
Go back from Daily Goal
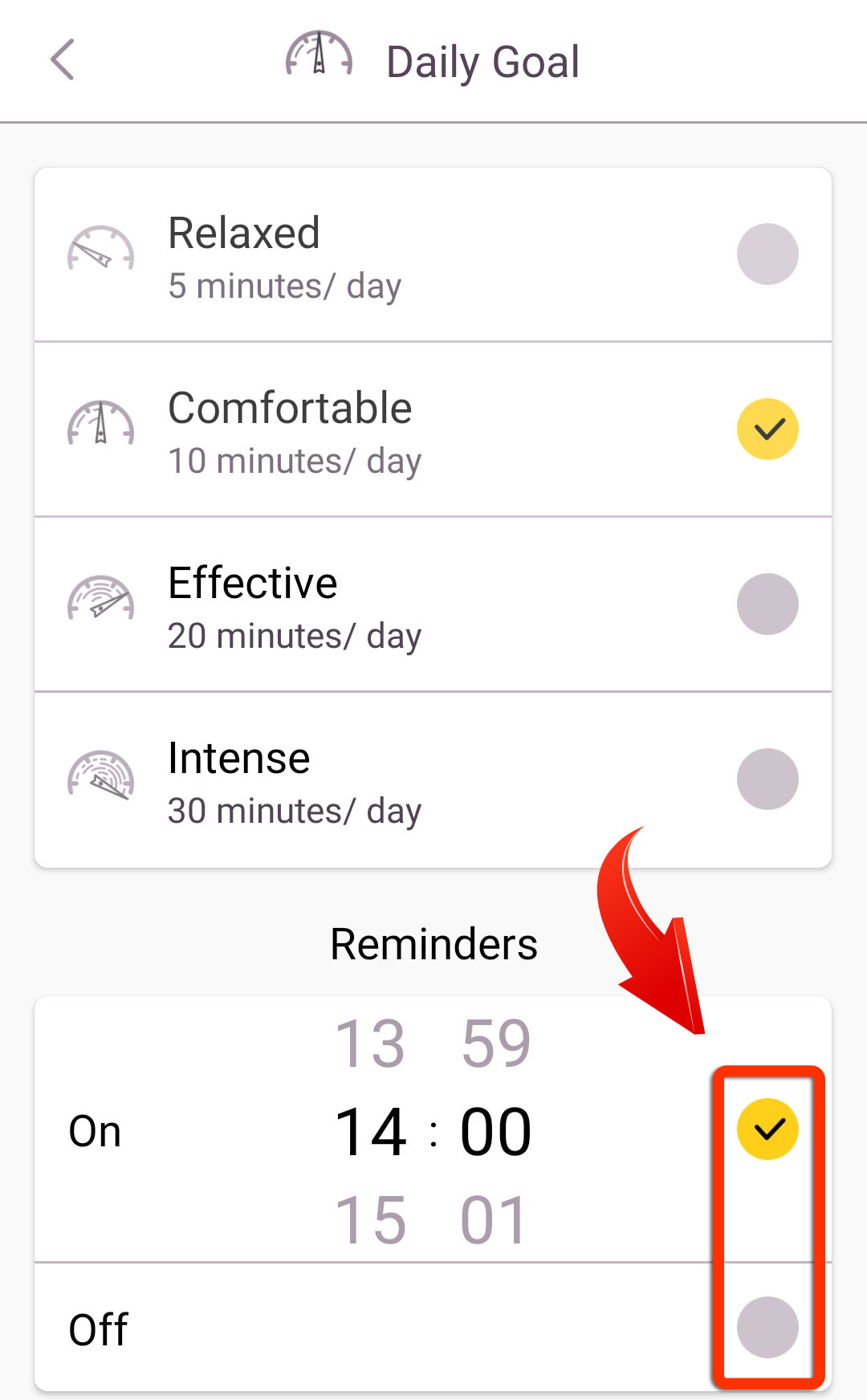click(x=63, y=60)
